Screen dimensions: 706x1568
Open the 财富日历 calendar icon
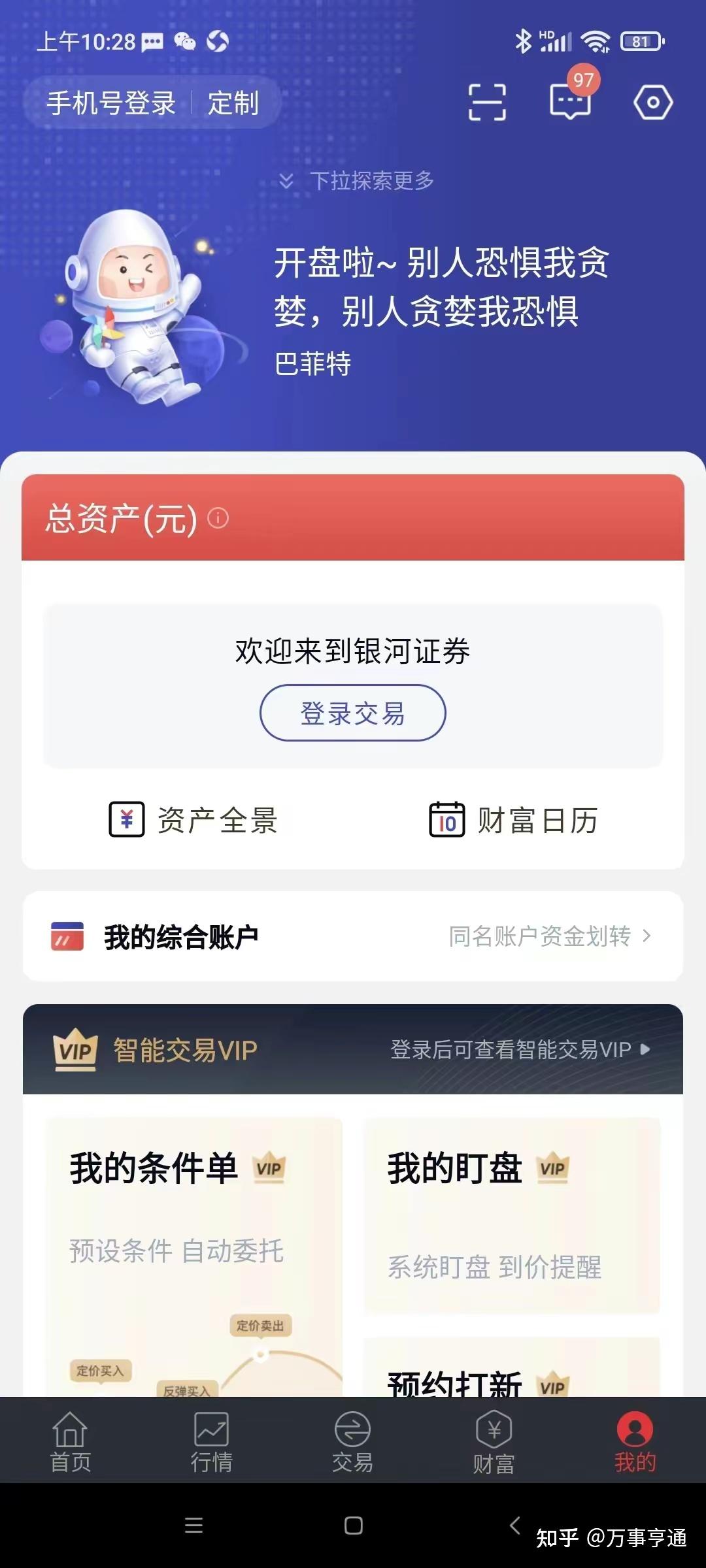tap(446, 820)
